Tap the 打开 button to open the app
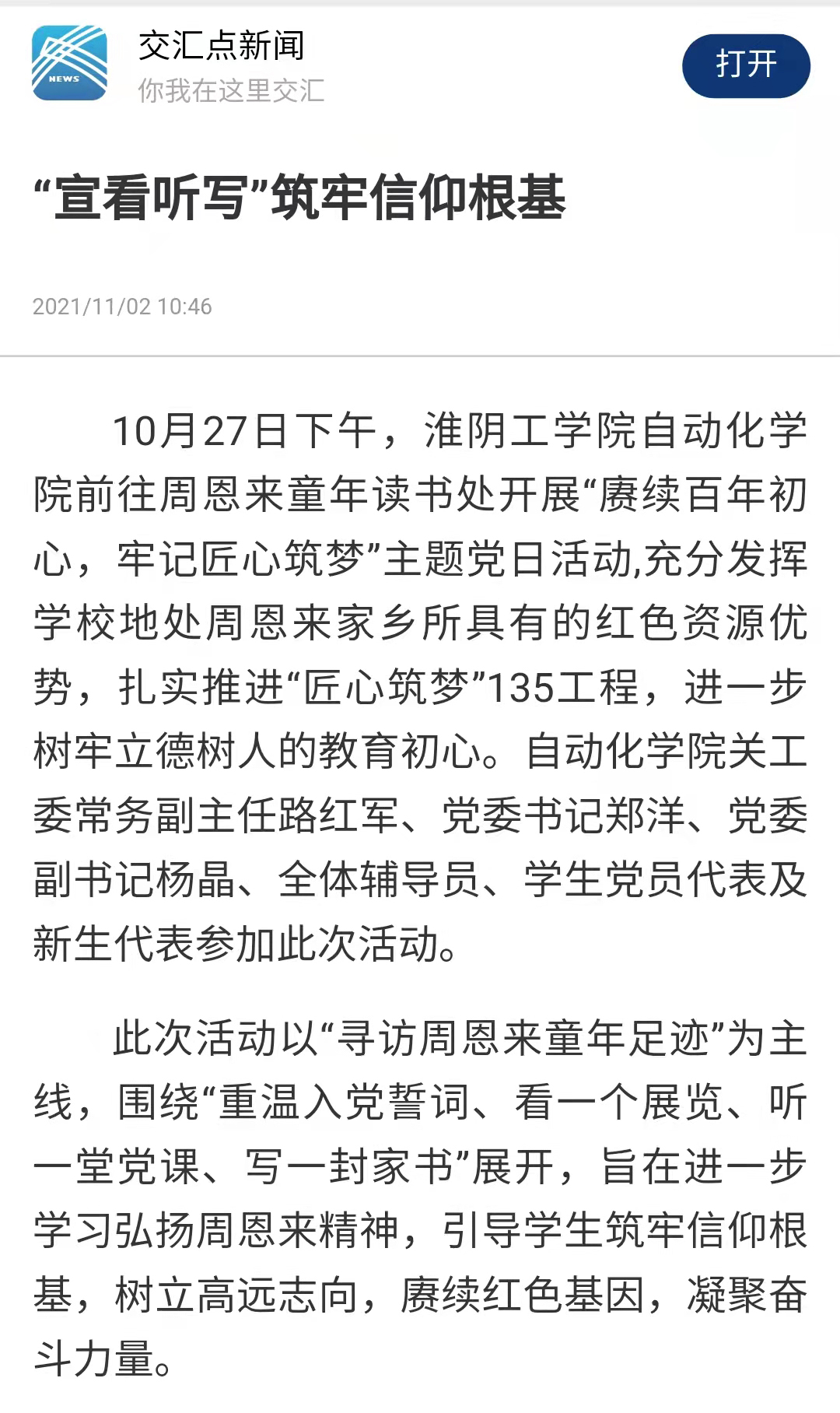 point(745,65)
